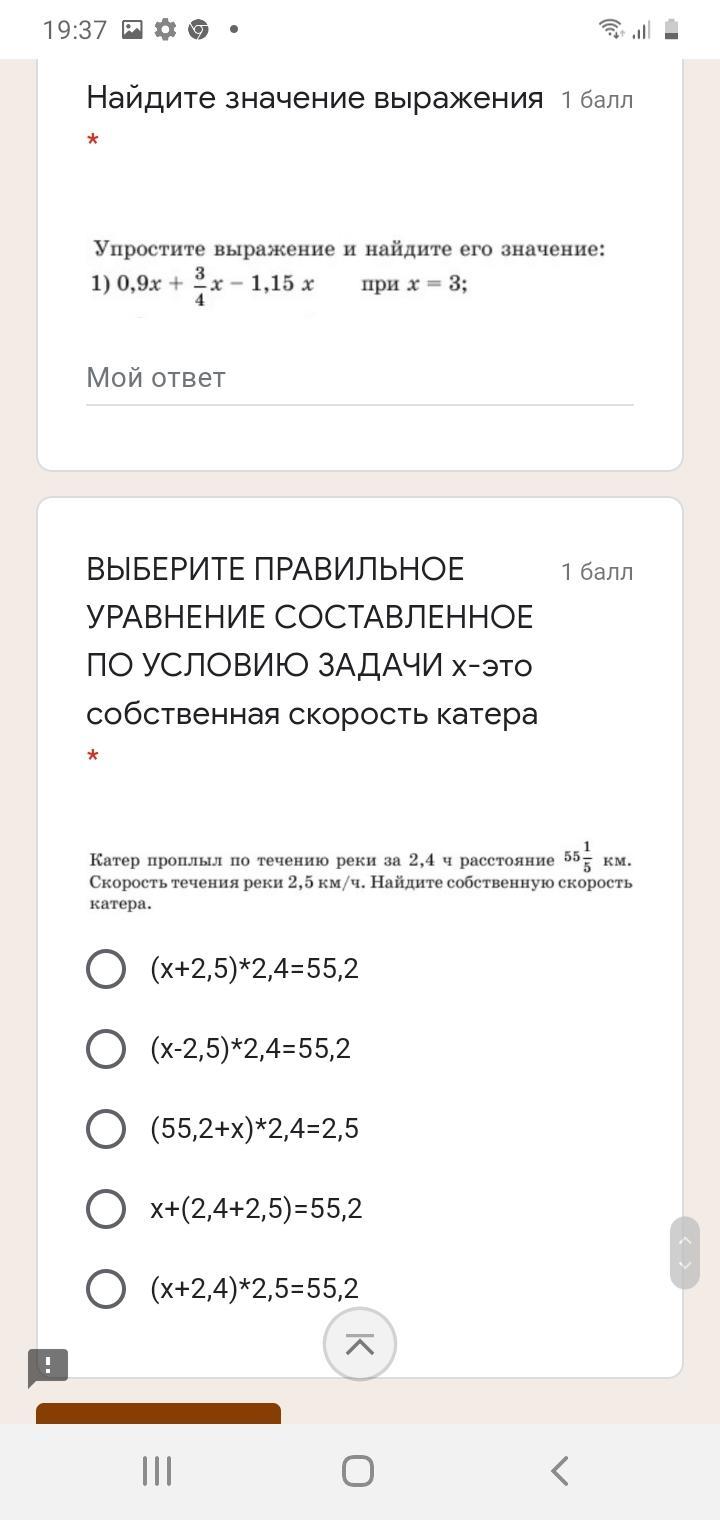The image size is (720, 1520).
Task: Tap the round scroll-to-top arrow button
Action: tap(360, 1344)
